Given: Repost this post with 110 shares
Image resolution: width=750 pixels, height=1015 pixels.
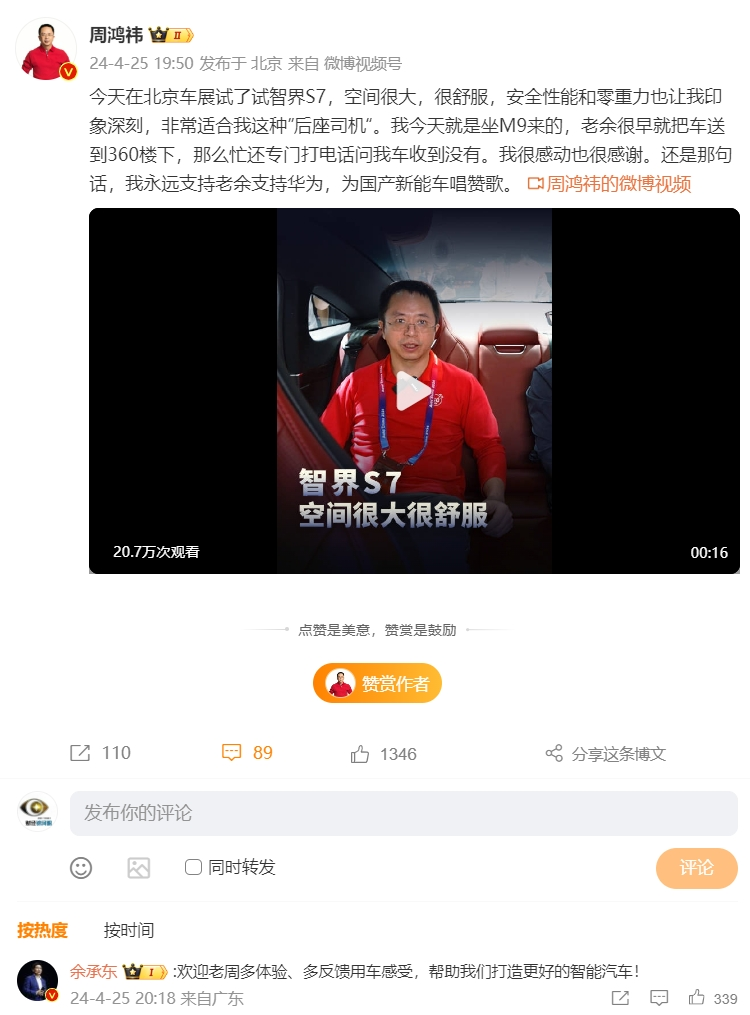Looking at the screenshot, I should click(100, 753).
